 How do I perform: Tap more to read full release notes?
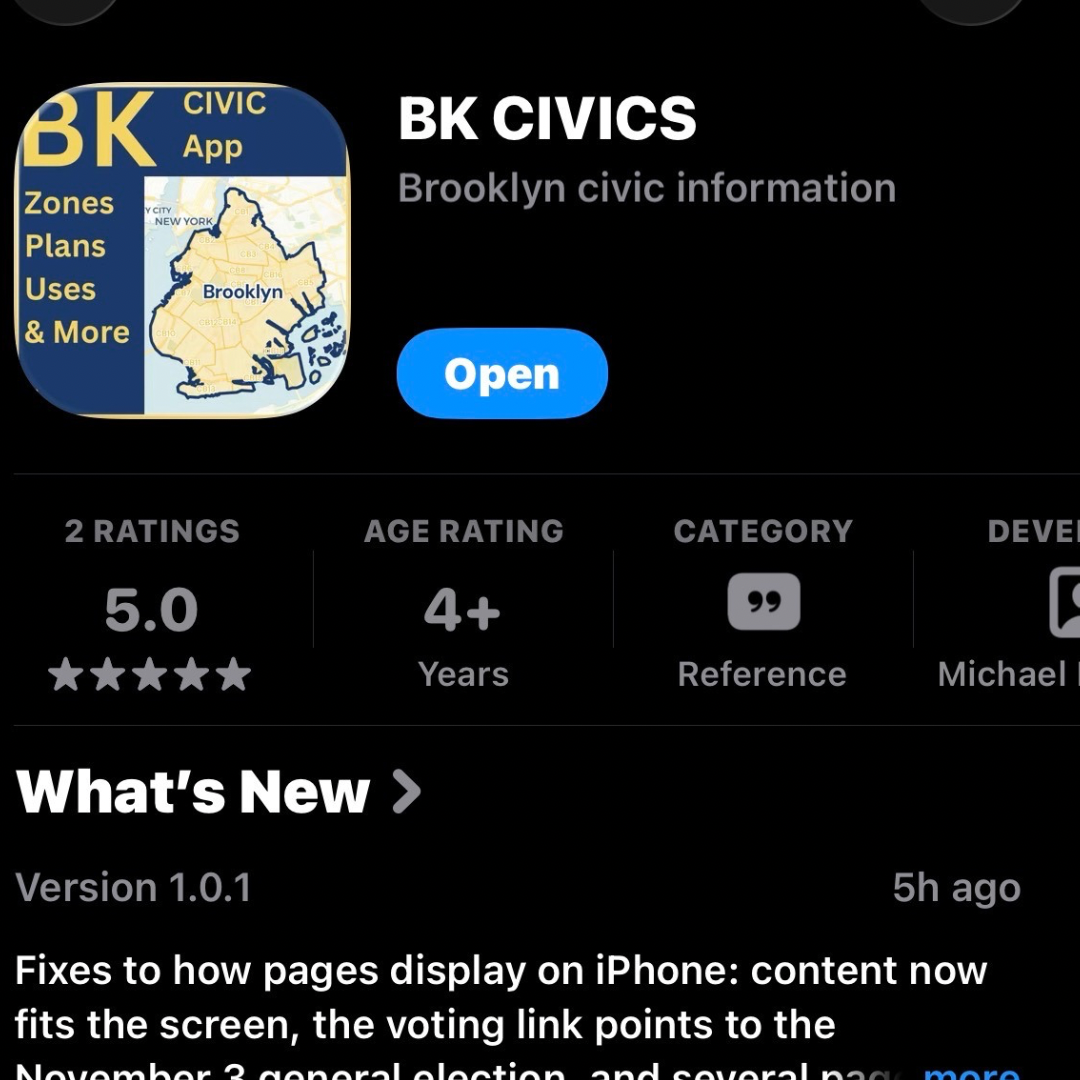[x=970, y=1071]
